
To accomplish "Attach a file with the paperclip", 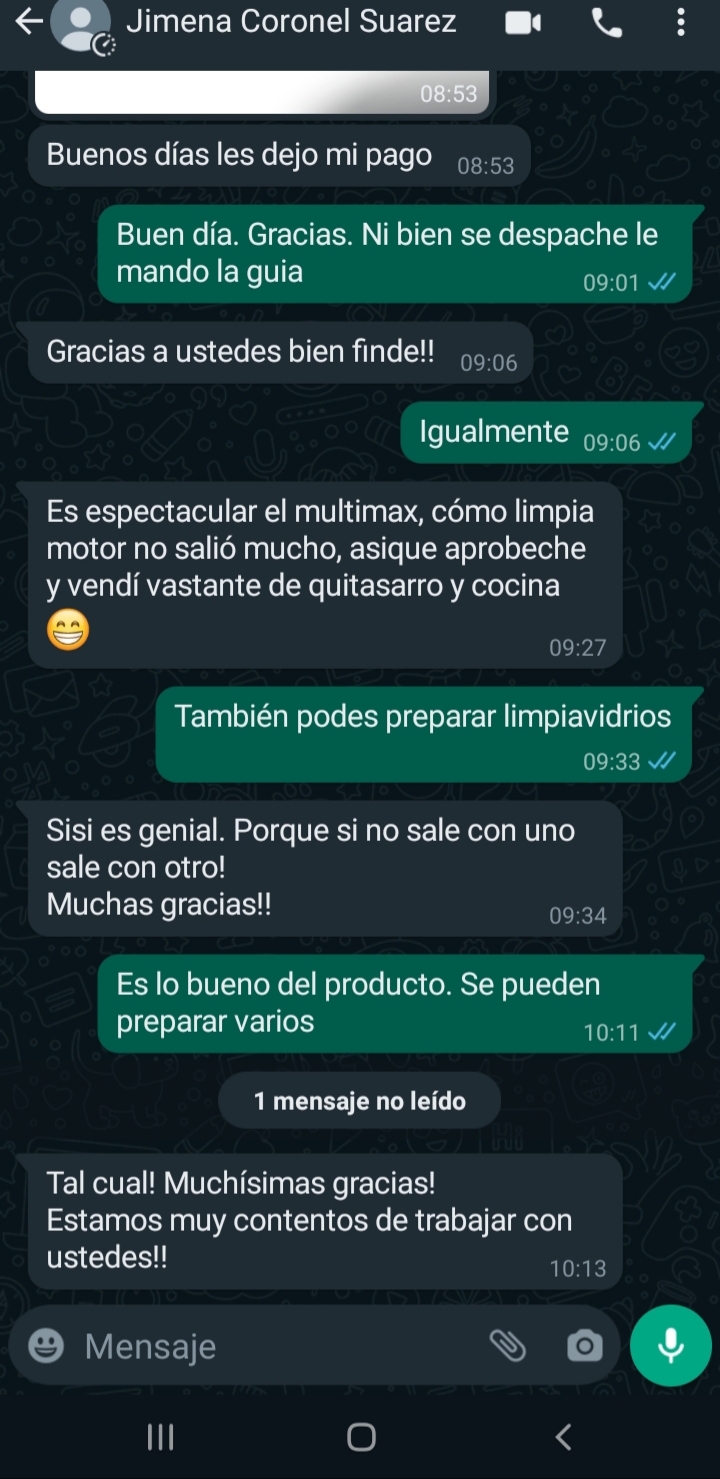I will (508, 1346).
